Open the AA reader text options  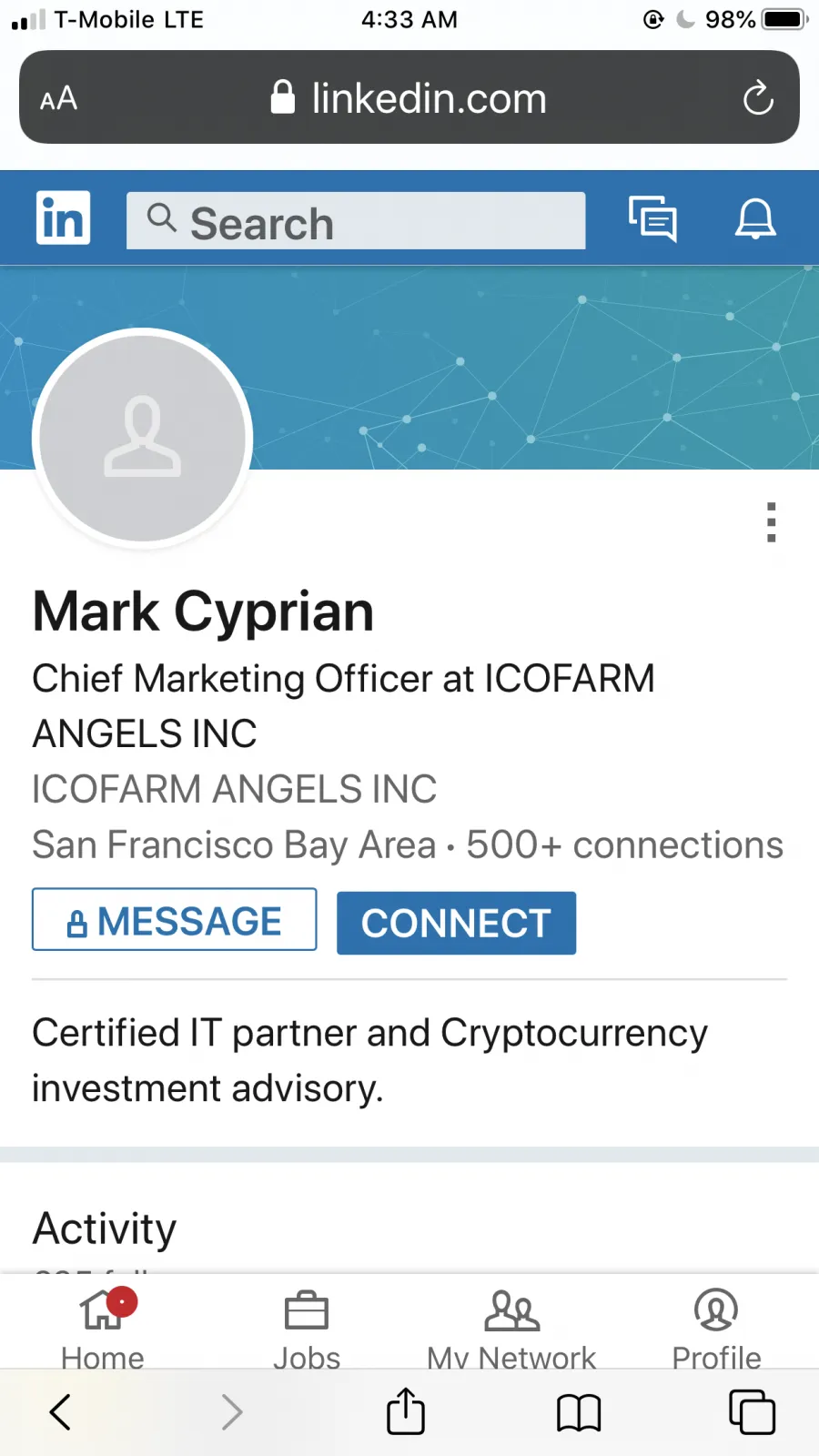point(58,98)
